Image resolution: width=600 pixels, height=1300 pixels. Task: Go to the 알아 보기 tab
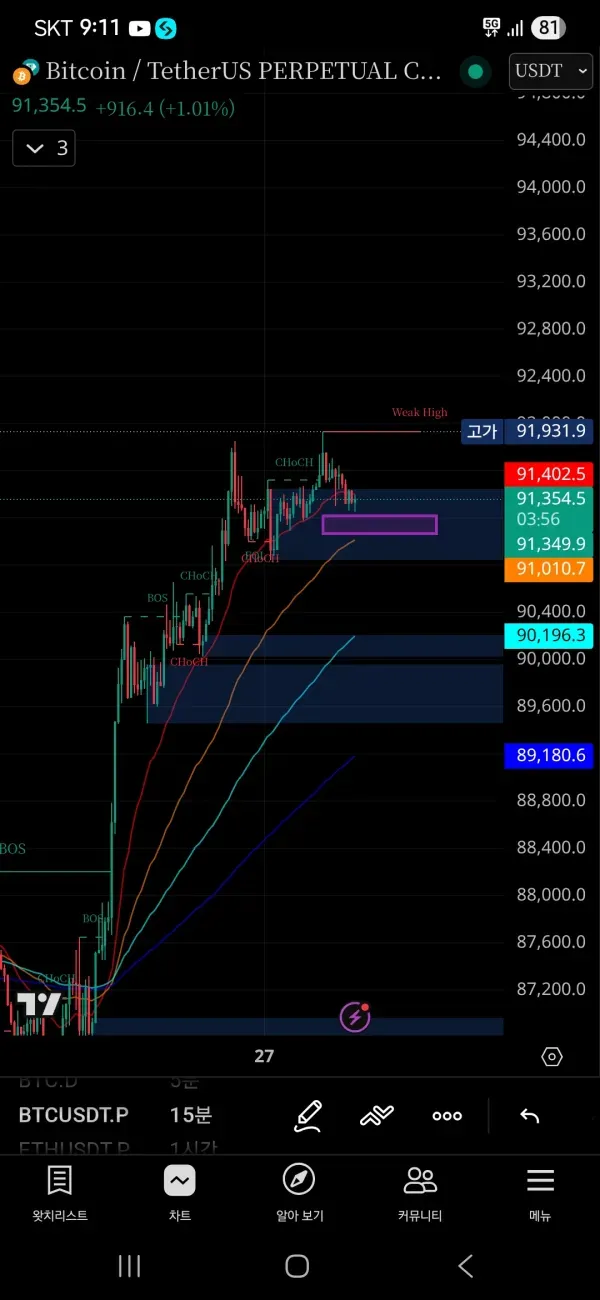[299, 1193]
